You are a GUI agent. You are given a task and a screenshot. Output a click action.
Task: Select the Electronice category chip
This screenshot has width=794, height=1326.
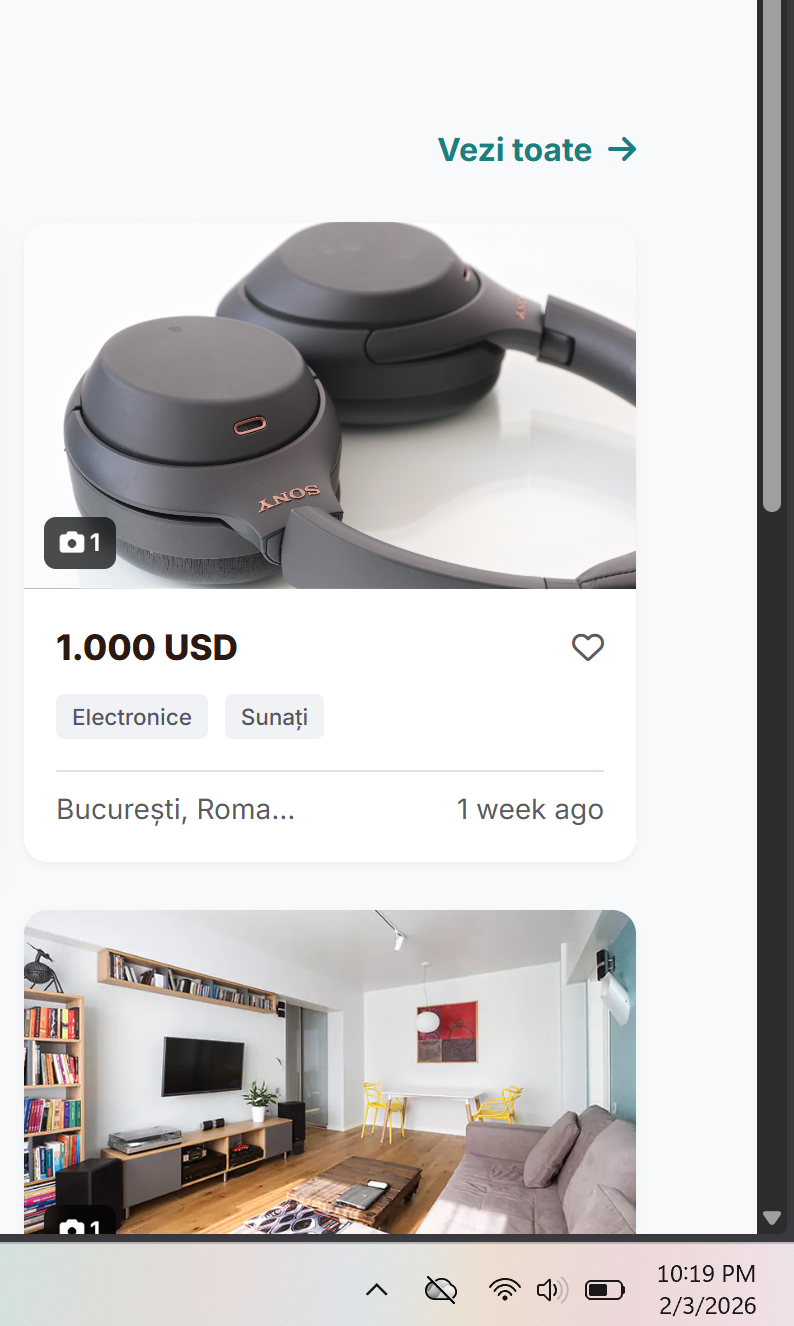click(x=132, y=717)
